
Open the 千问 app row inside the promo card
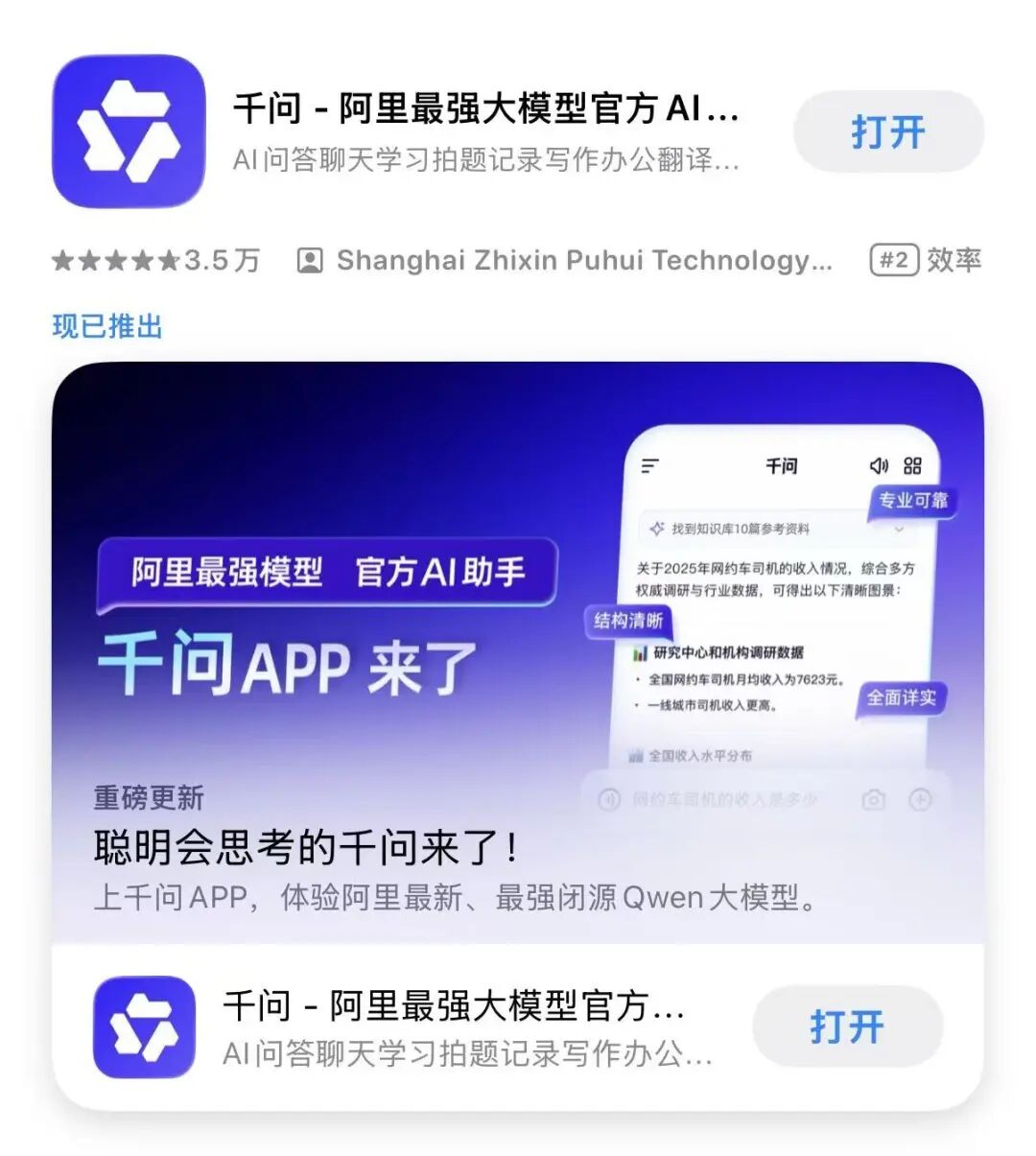click(x=451, y=1027)
